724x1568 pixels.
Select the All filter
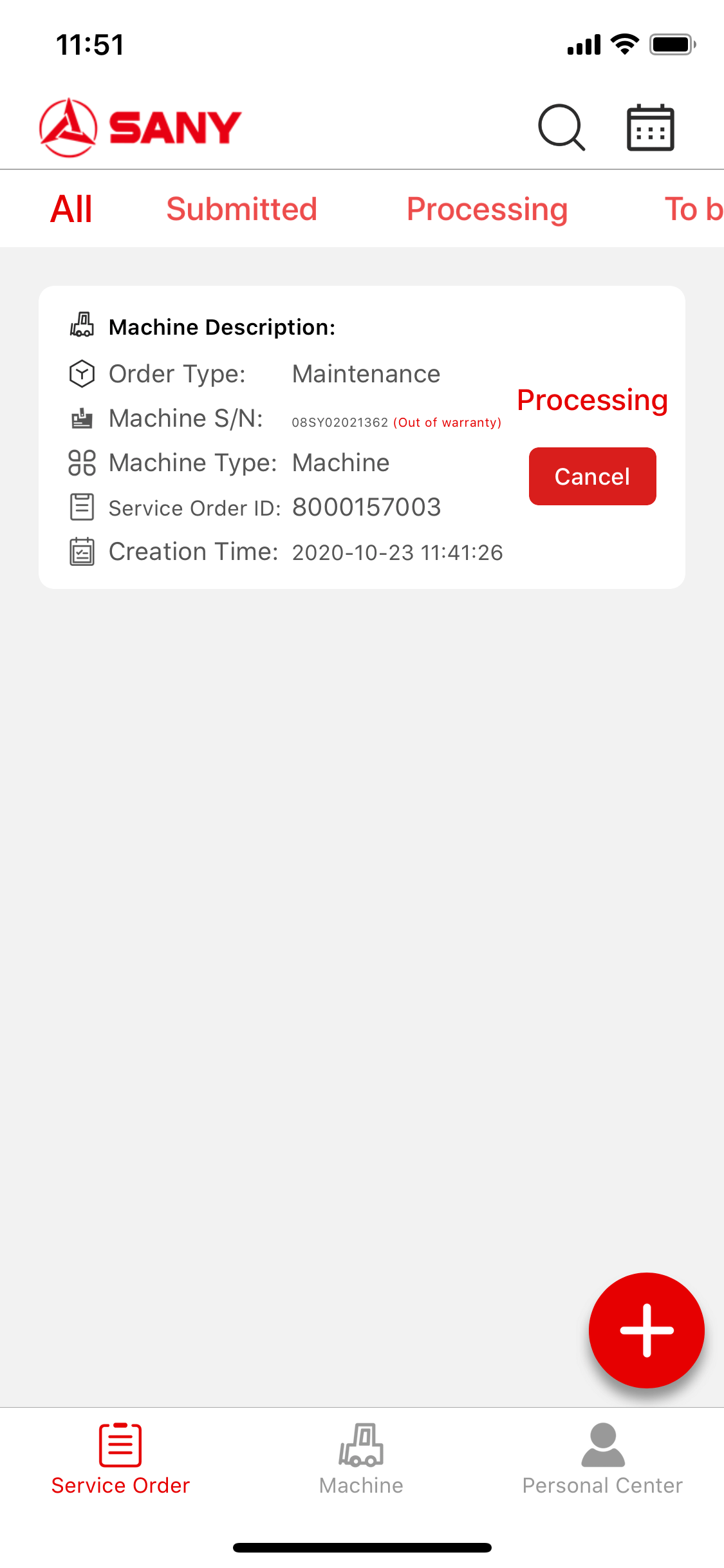coord(71,209)
